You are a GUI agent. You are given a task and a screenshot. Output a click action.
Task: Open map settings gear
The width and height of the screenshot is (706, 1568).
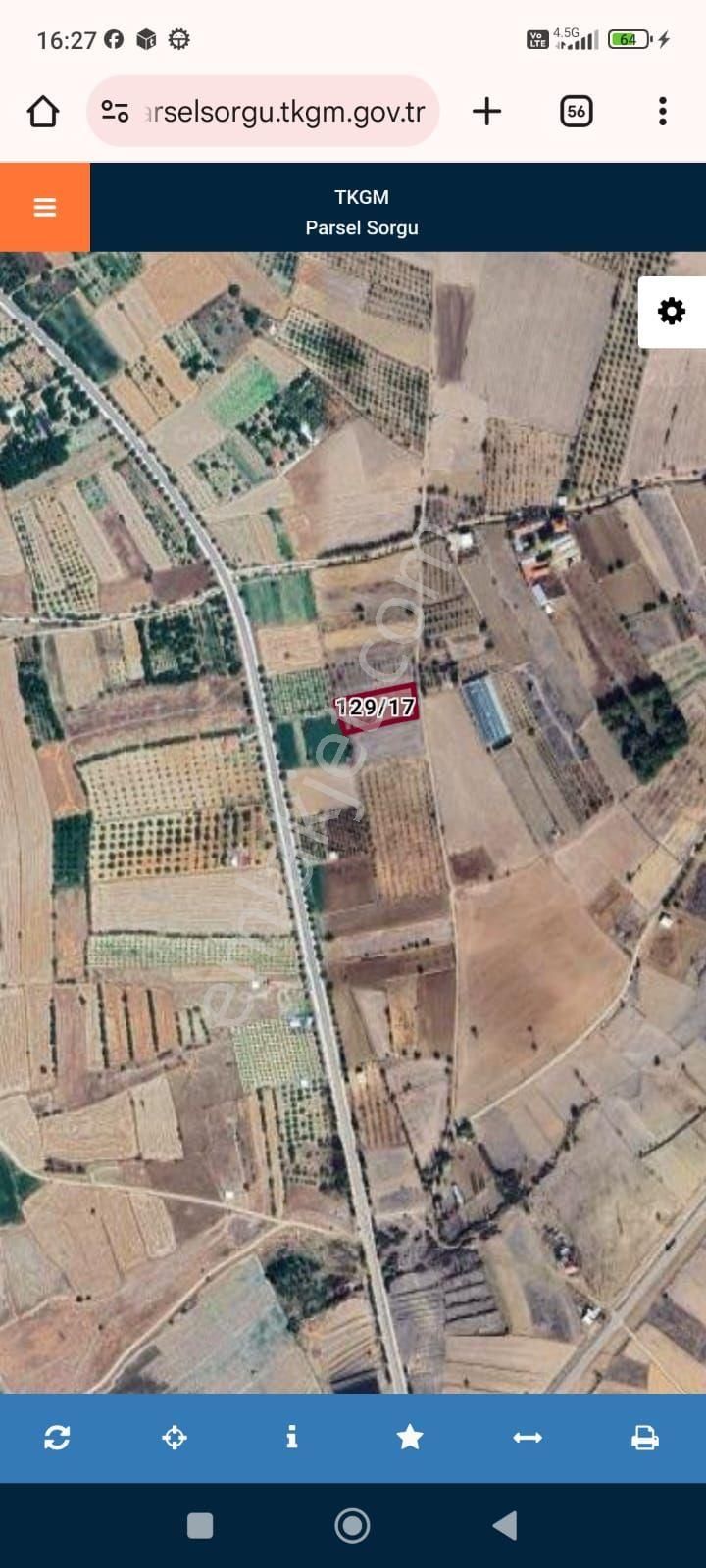(672, 312)
